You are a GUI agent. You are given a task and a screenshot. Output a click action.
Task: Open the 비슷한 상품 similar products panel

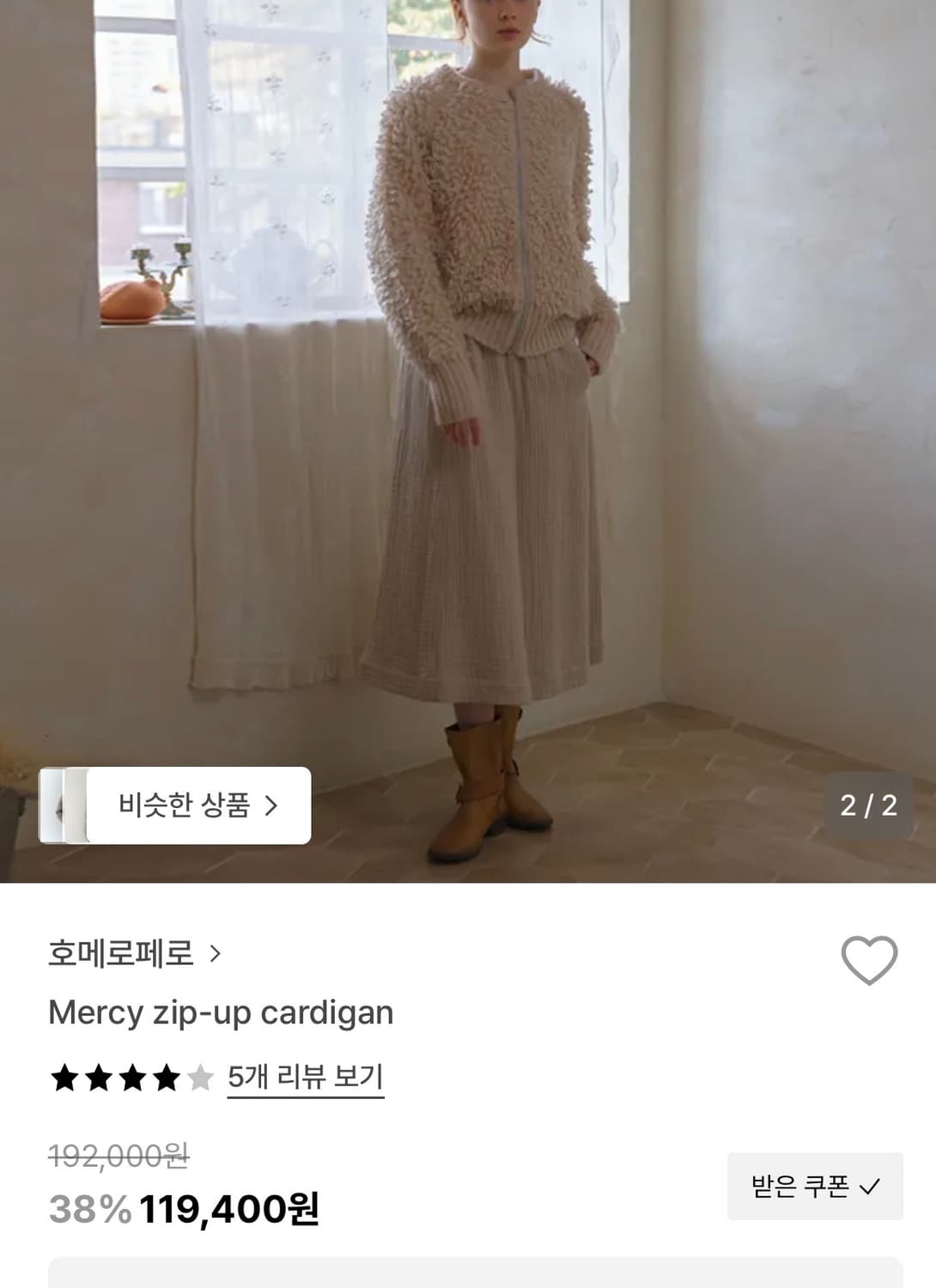[198, 805]
